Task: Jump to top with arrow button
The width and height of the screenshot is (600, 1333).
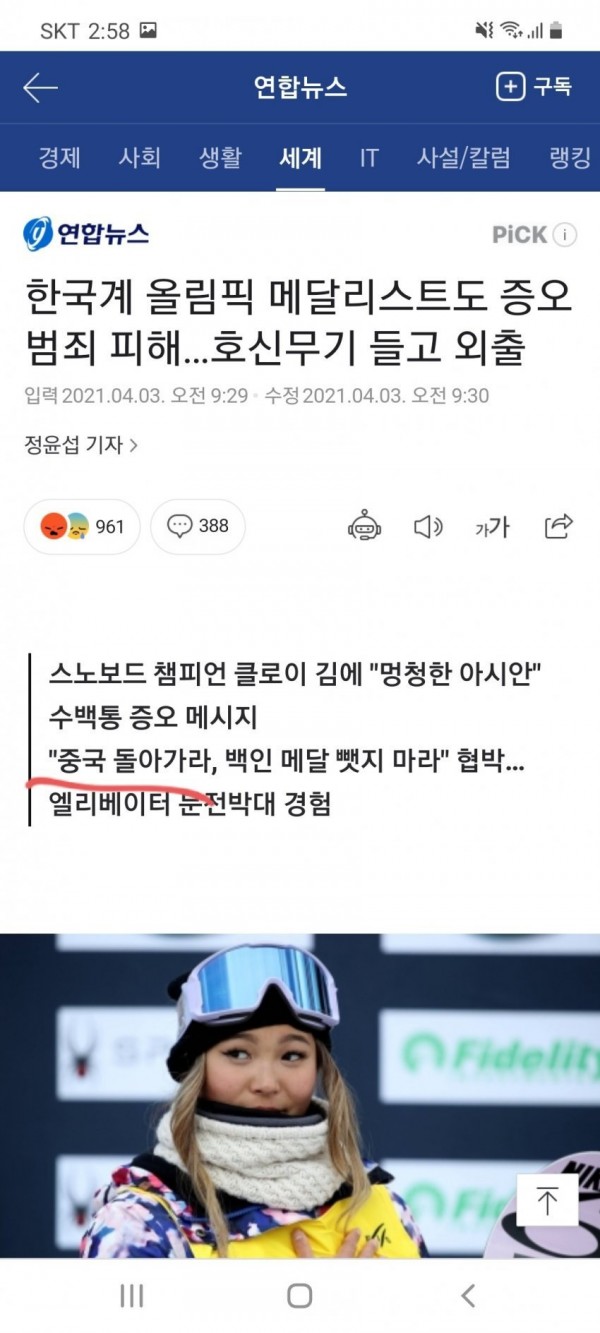Action: [547, 1199]
